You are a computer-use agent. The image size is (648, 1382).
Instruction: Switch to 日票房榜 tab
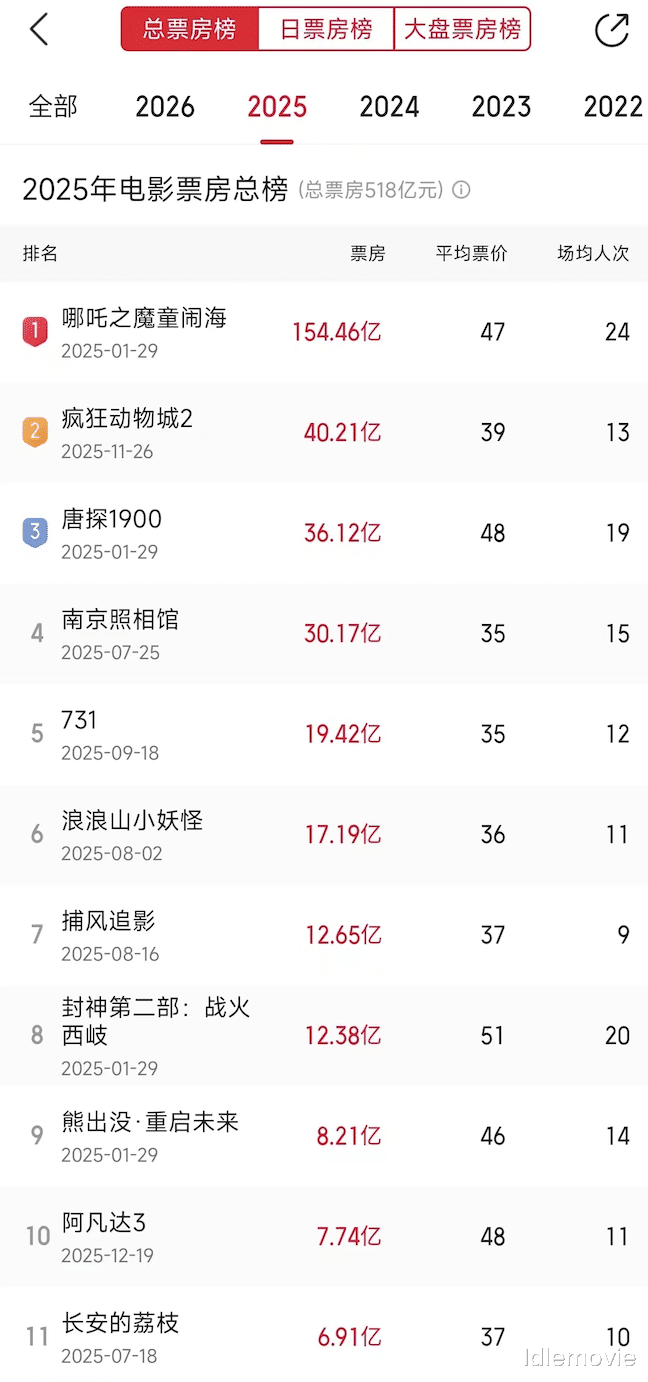[x=326, y=30]
